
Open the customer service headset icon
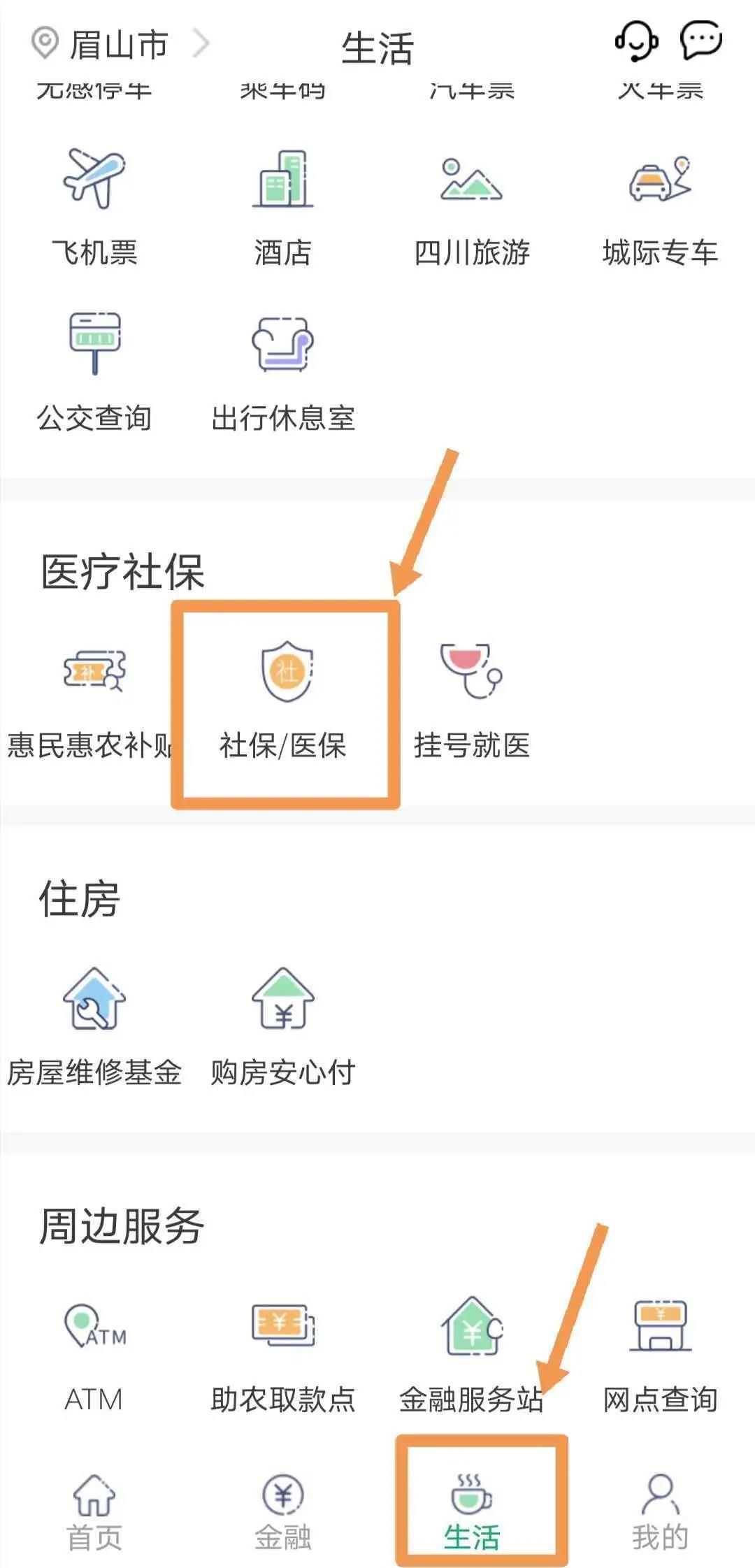coord(636,41)
